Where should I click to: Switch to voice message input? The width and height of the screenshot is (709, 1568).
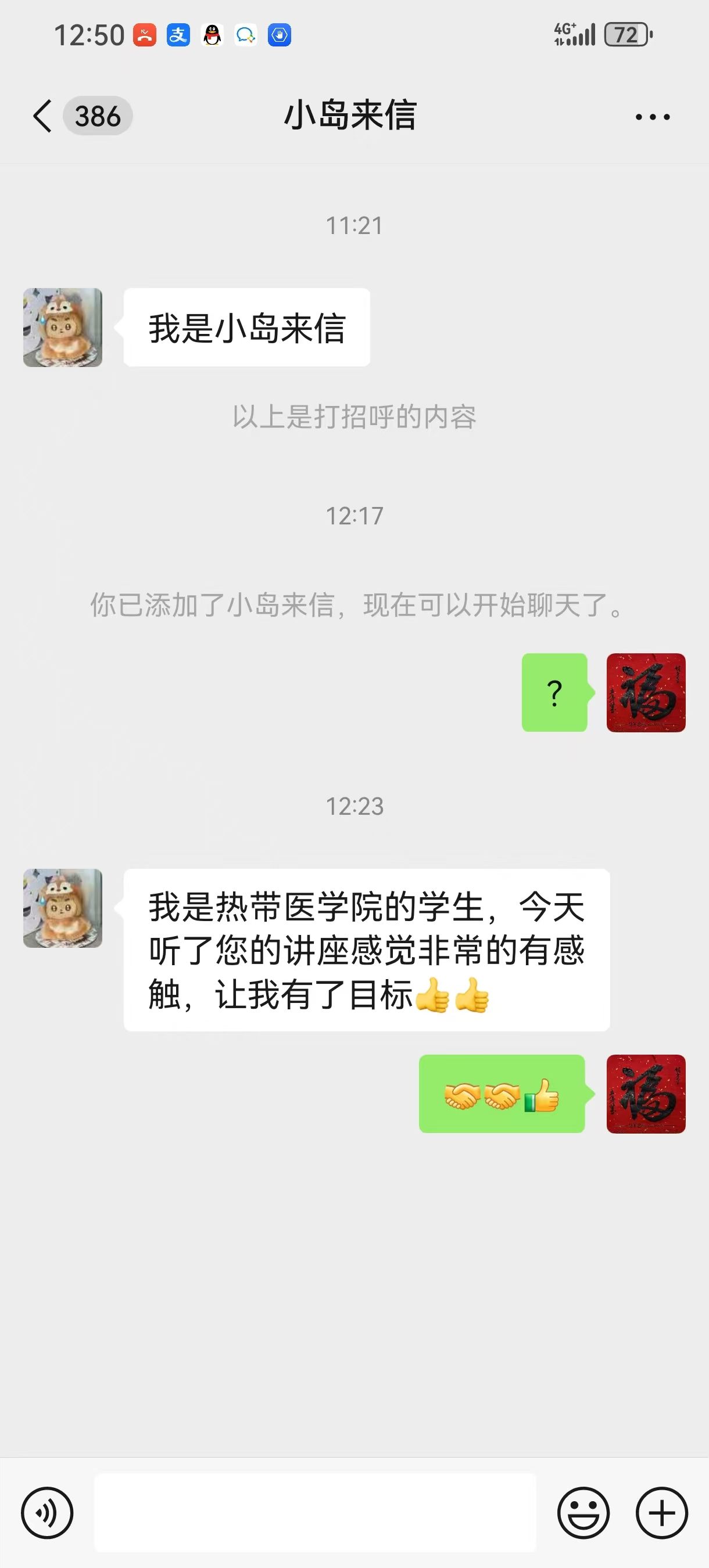[47, 1513]
